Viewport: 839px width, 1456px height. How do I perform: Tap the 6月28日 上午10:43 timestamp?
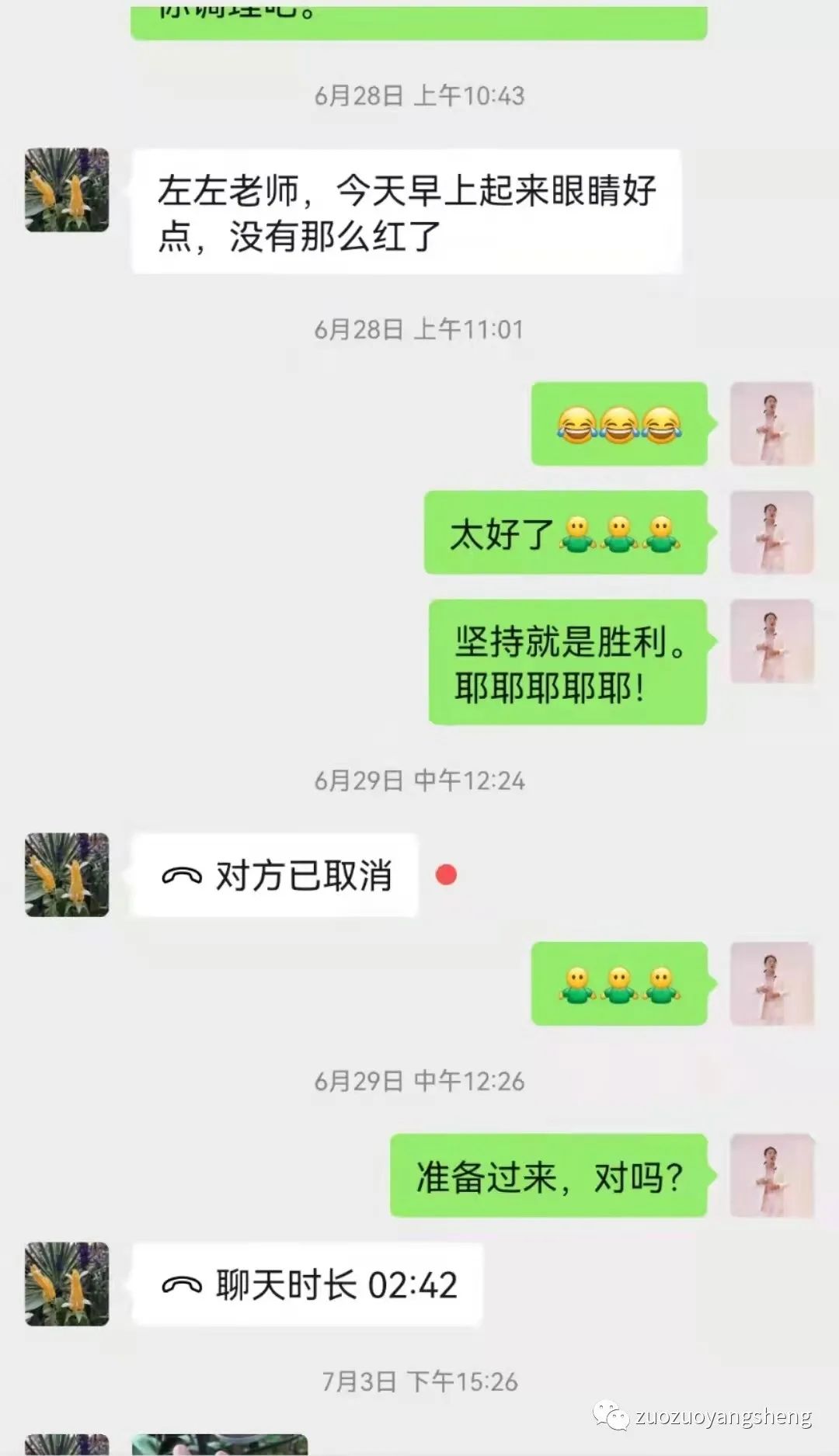(419, 96)
